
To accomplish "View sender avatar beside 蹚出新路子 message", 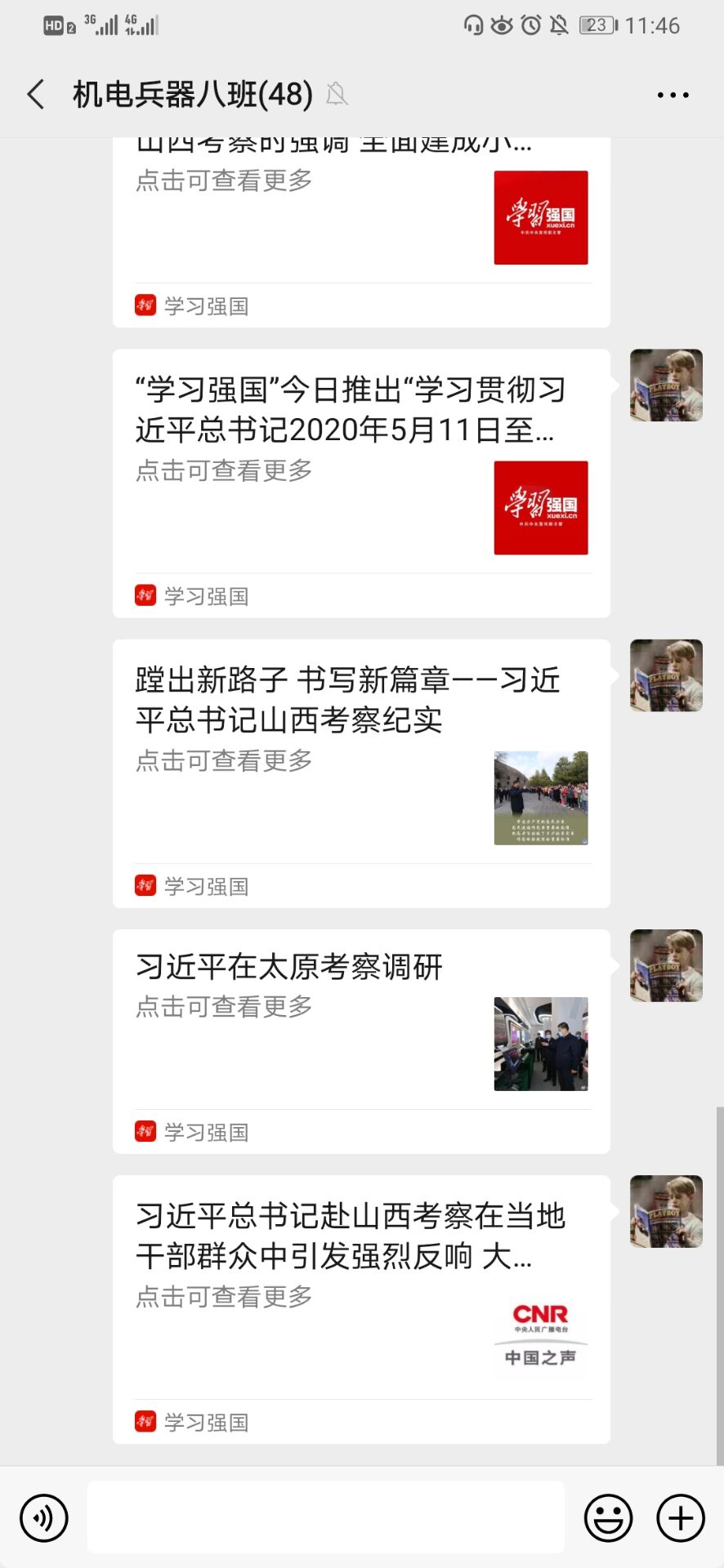I will pos(666,675).
